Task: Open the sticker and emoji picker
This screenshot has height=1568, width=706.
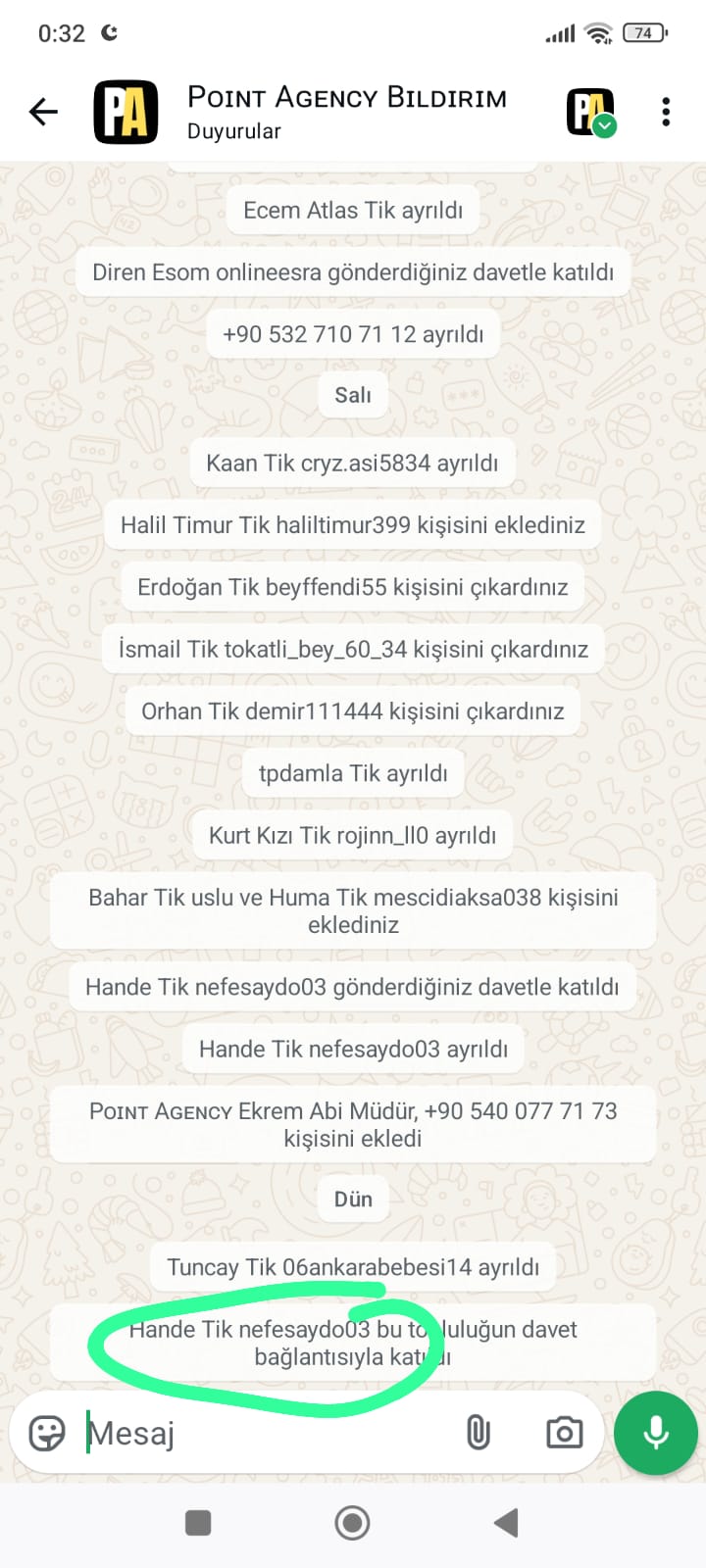Action: (47, 1433)
